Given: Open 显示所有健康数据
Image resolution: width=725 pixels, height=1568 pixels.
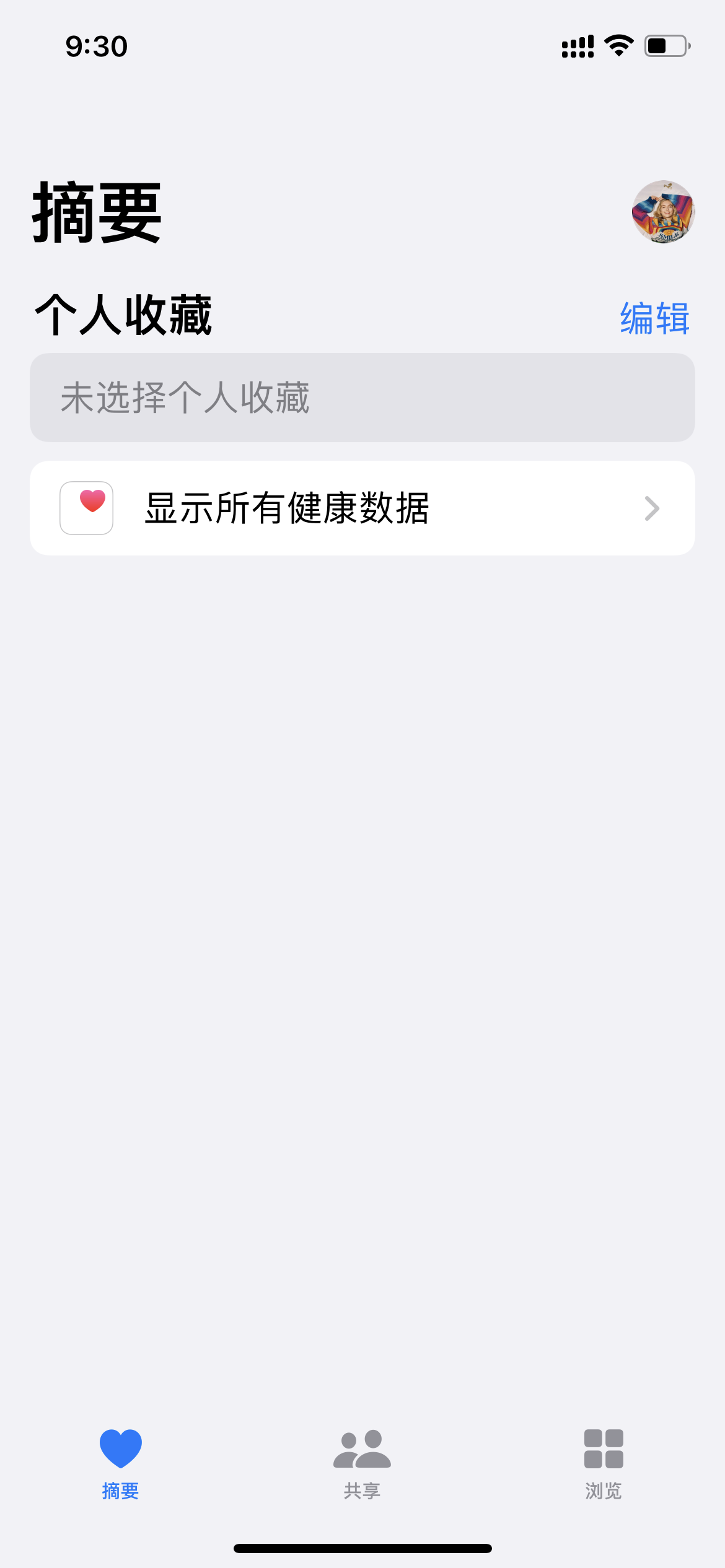Looking at the screenshot, I should [362, 508].
